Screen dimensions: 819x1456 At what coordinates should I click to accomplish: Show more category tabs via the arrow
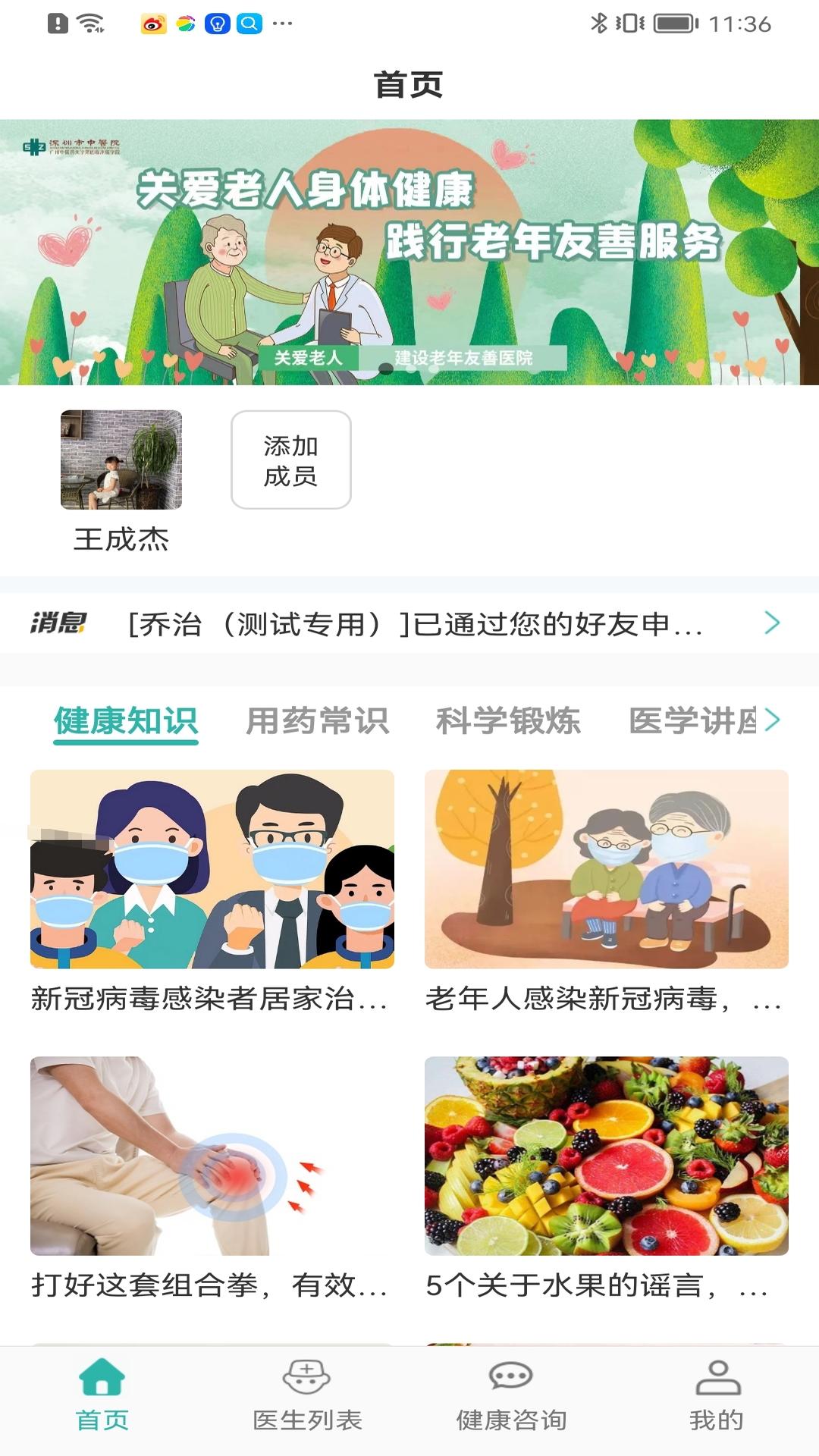click(x=773, y=720)
